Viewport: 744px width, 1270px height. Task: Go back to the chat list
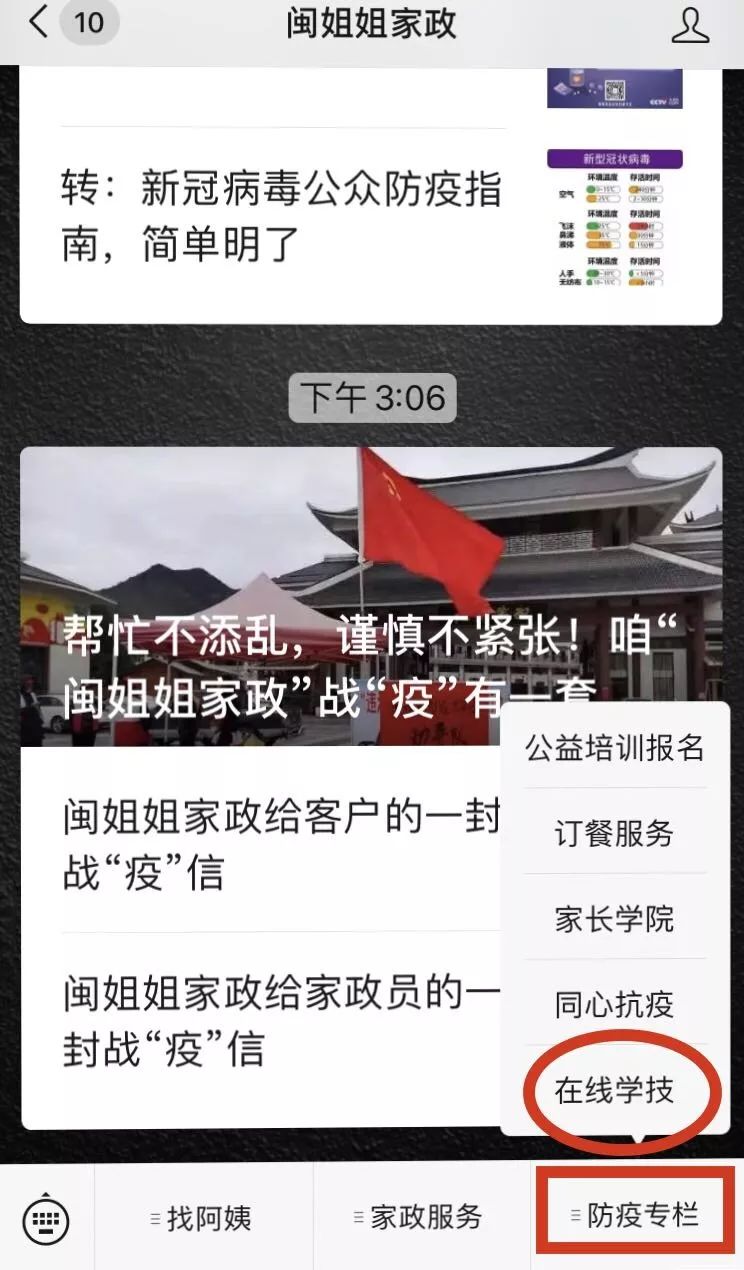[x=40, y=24]
